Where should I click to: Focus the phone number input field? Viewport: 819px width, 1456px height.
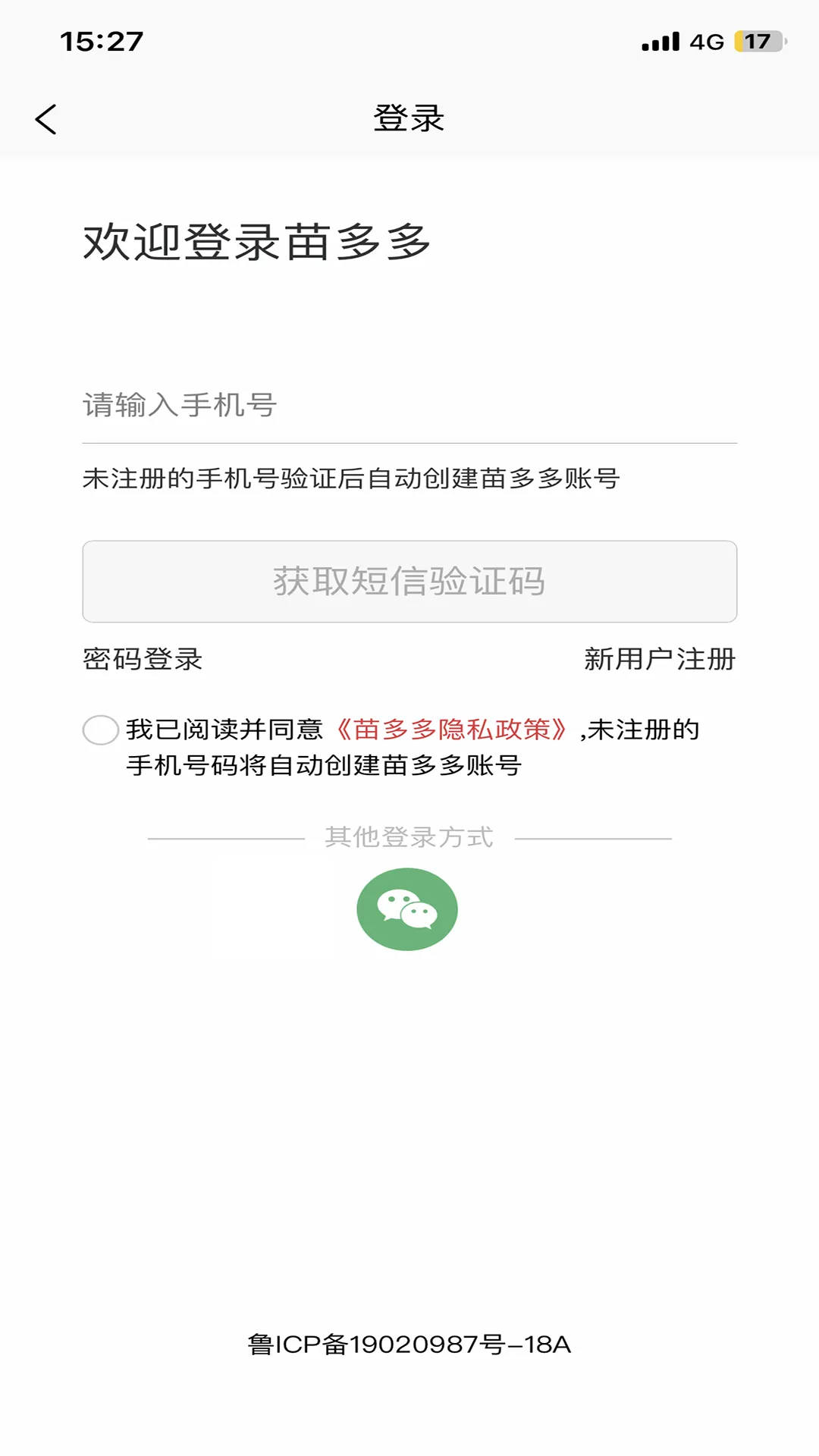[409, 406]
